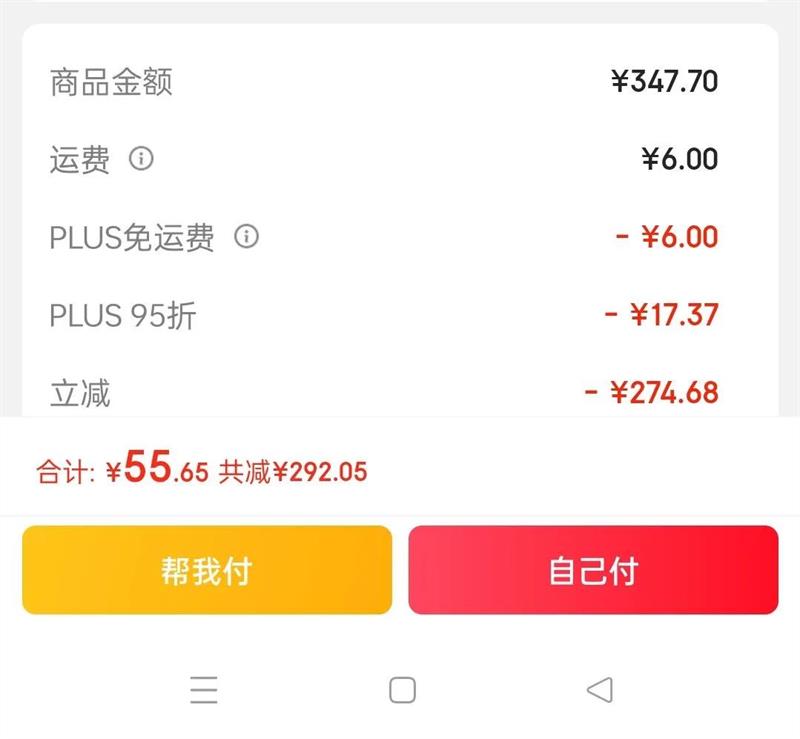The width and height of the screenshot is (800, 739).
Task: Pay yourself with 自己付
Action: (593, 570)
